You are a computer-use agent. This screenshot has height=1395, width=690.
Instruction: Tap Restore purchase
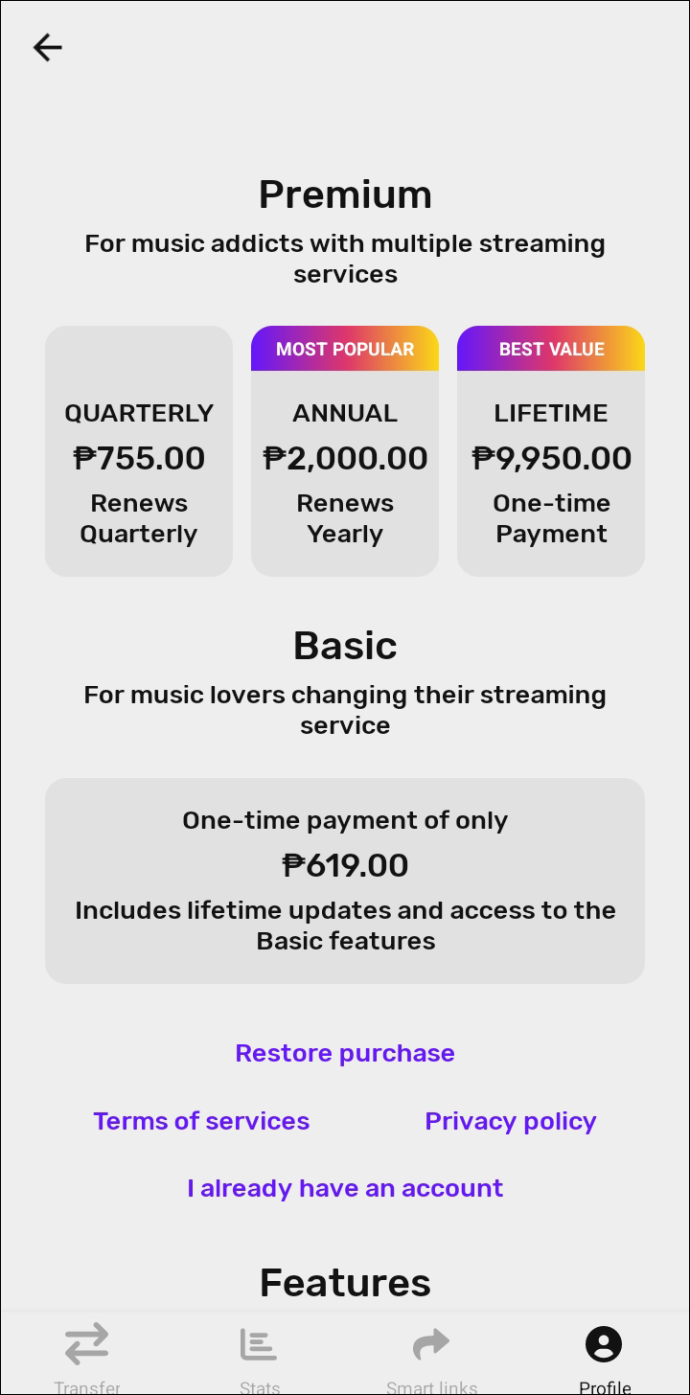point(345,1053)
